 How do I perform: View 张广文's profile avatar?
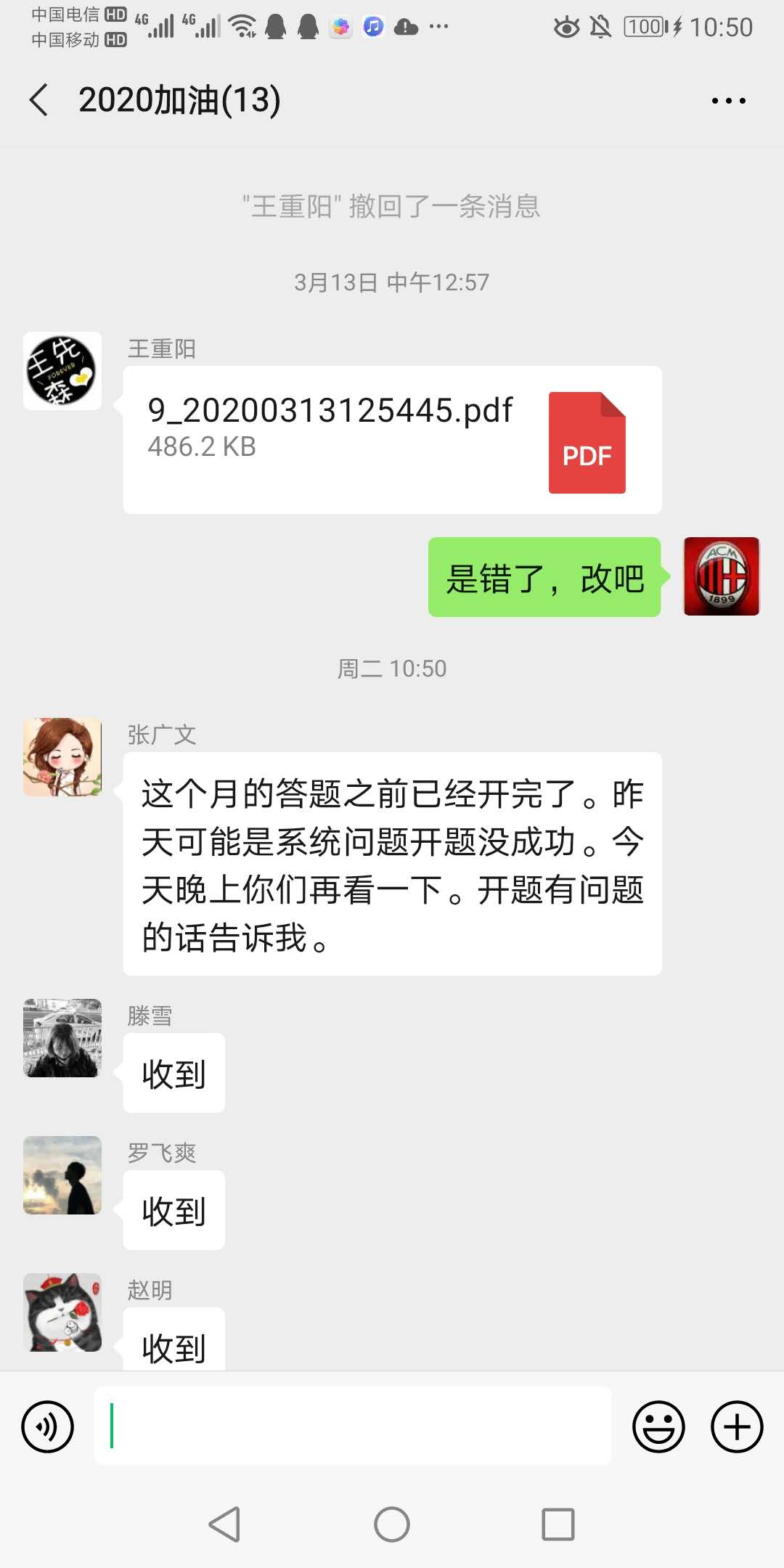[x=62, y=757]
